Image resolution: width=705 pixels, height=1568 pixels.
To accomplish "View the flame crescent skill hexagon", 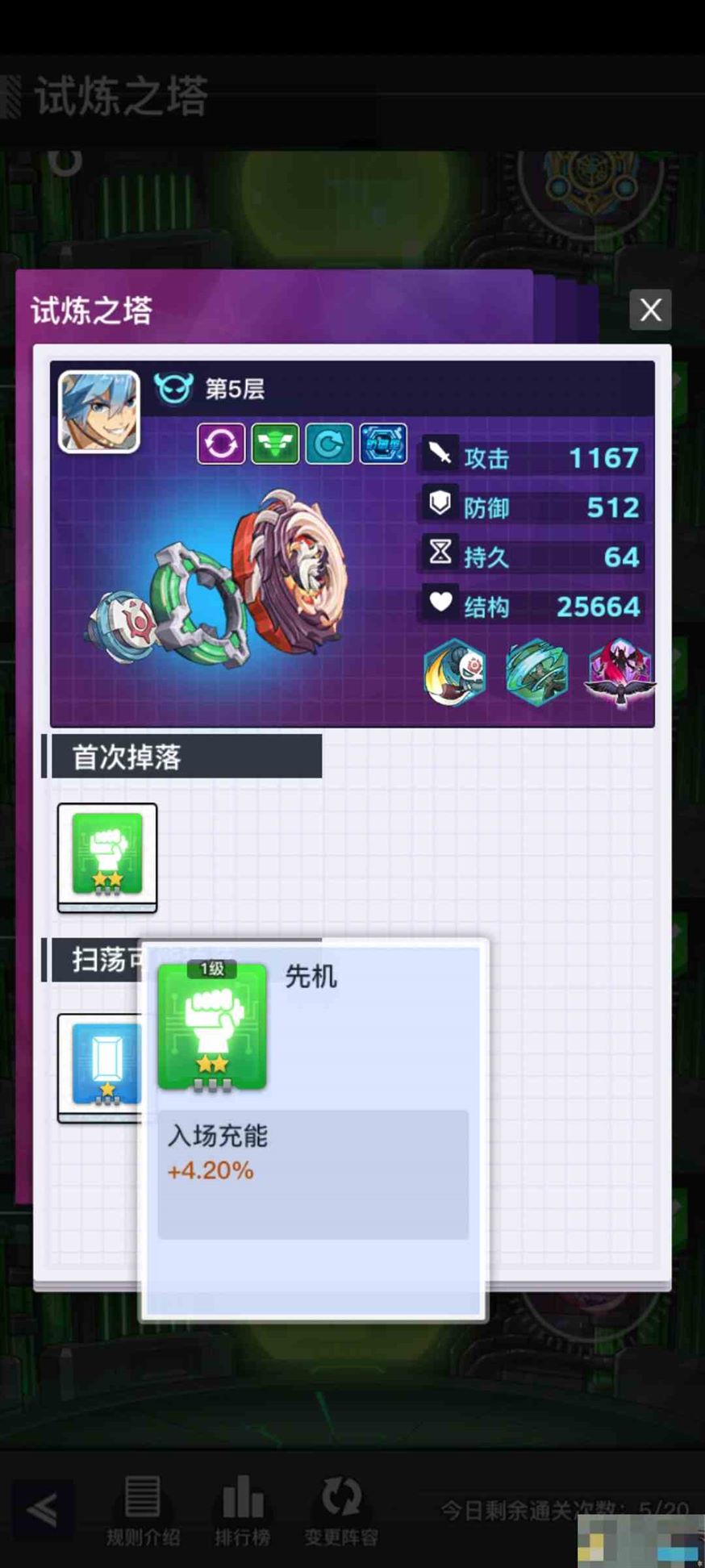I will pyautogui.click(x=455, y=672).
